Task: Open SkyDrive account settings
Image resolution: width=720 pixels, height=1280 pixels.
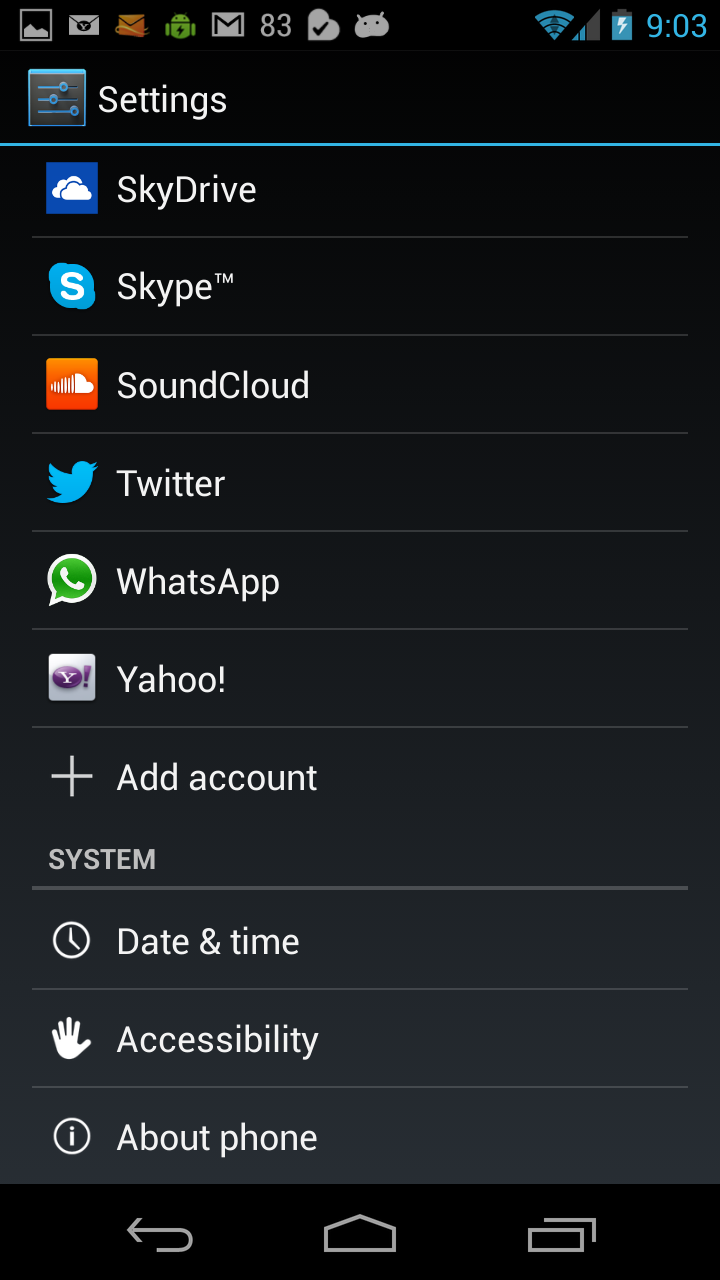Action: point(360,189)
